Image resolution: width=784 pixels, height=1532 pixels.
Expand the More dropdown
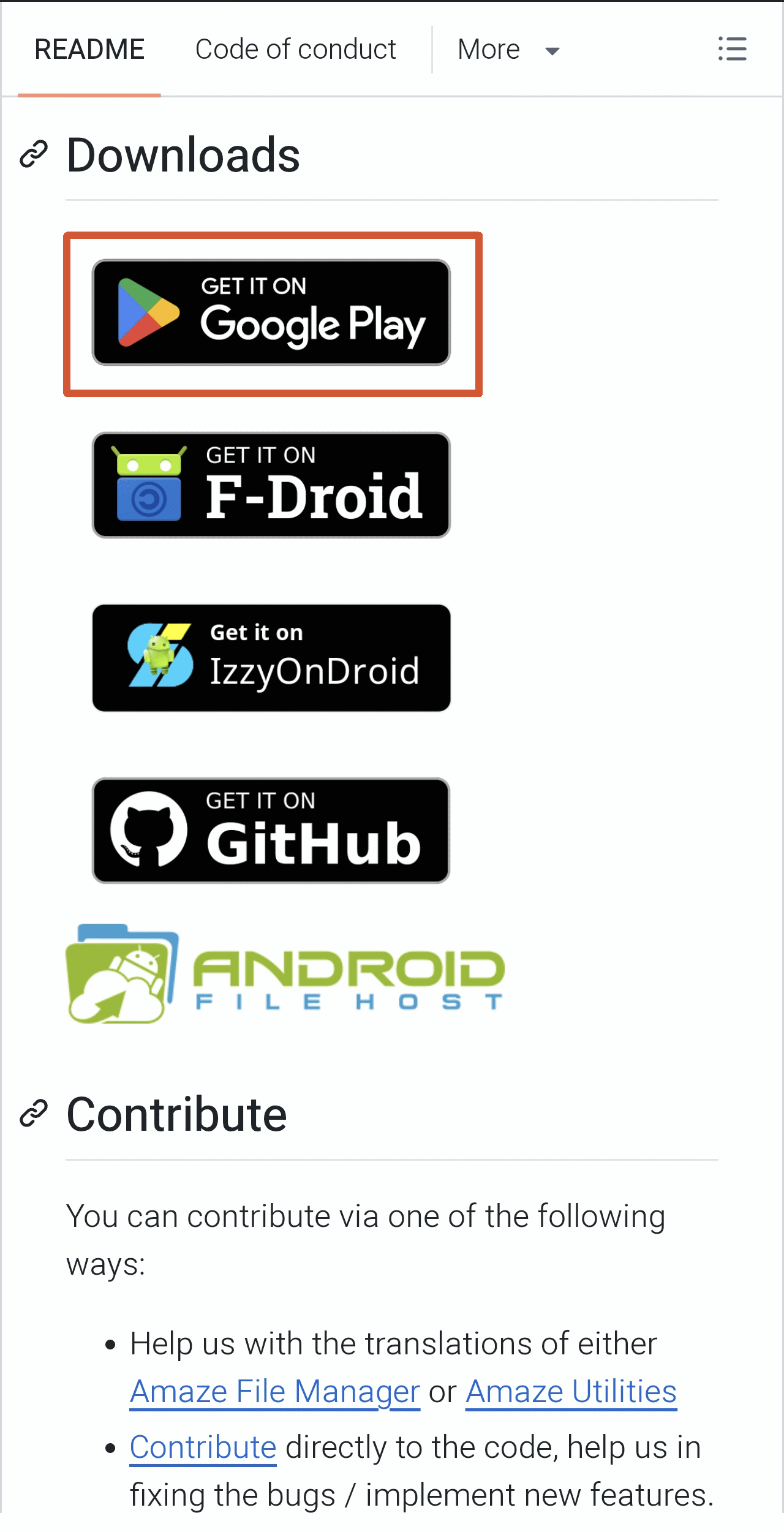(508, 50)
